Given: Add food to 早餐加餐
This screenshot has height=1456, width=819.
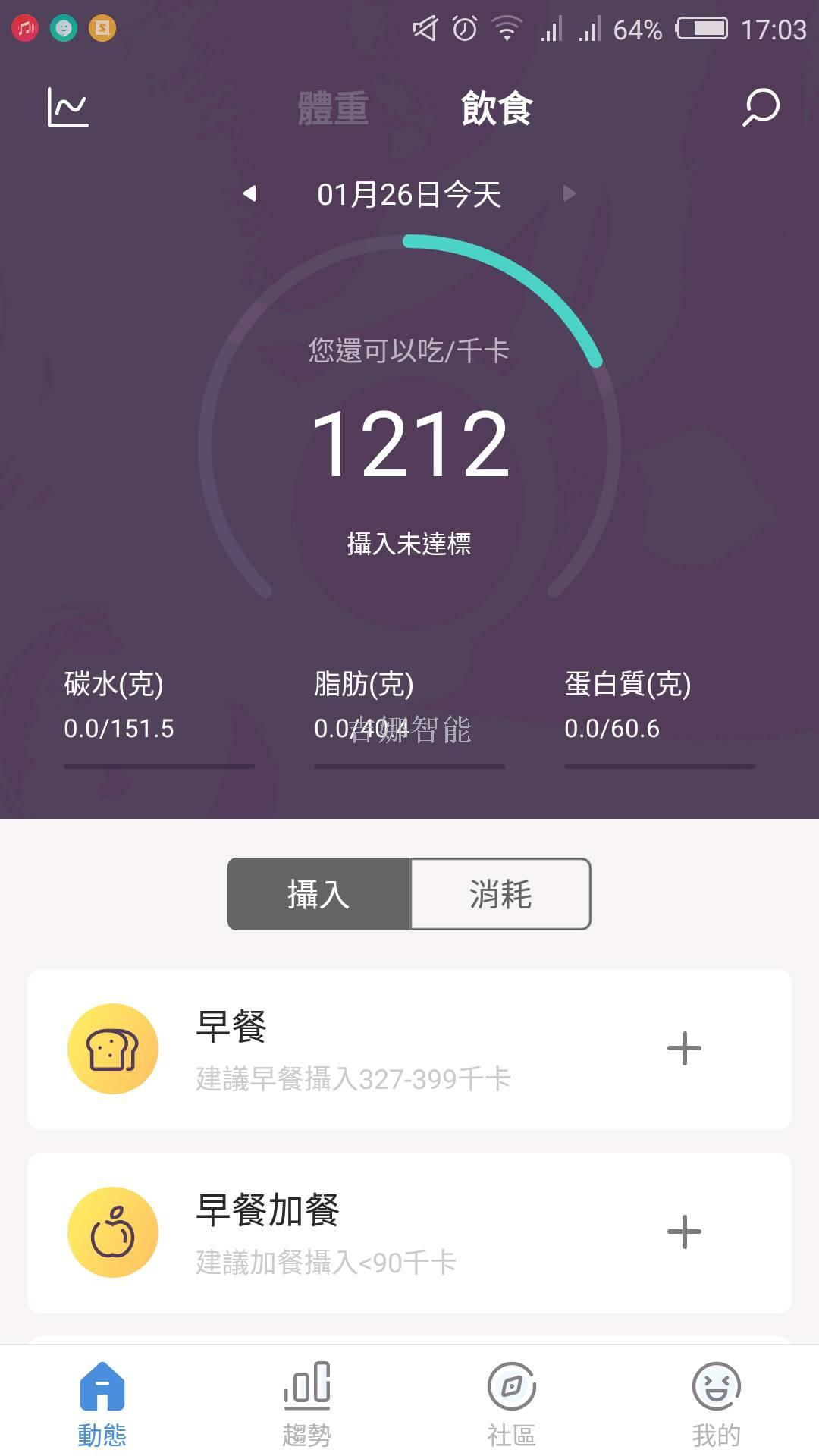Looking at the screenshot, I should [x=684, y=1232].
